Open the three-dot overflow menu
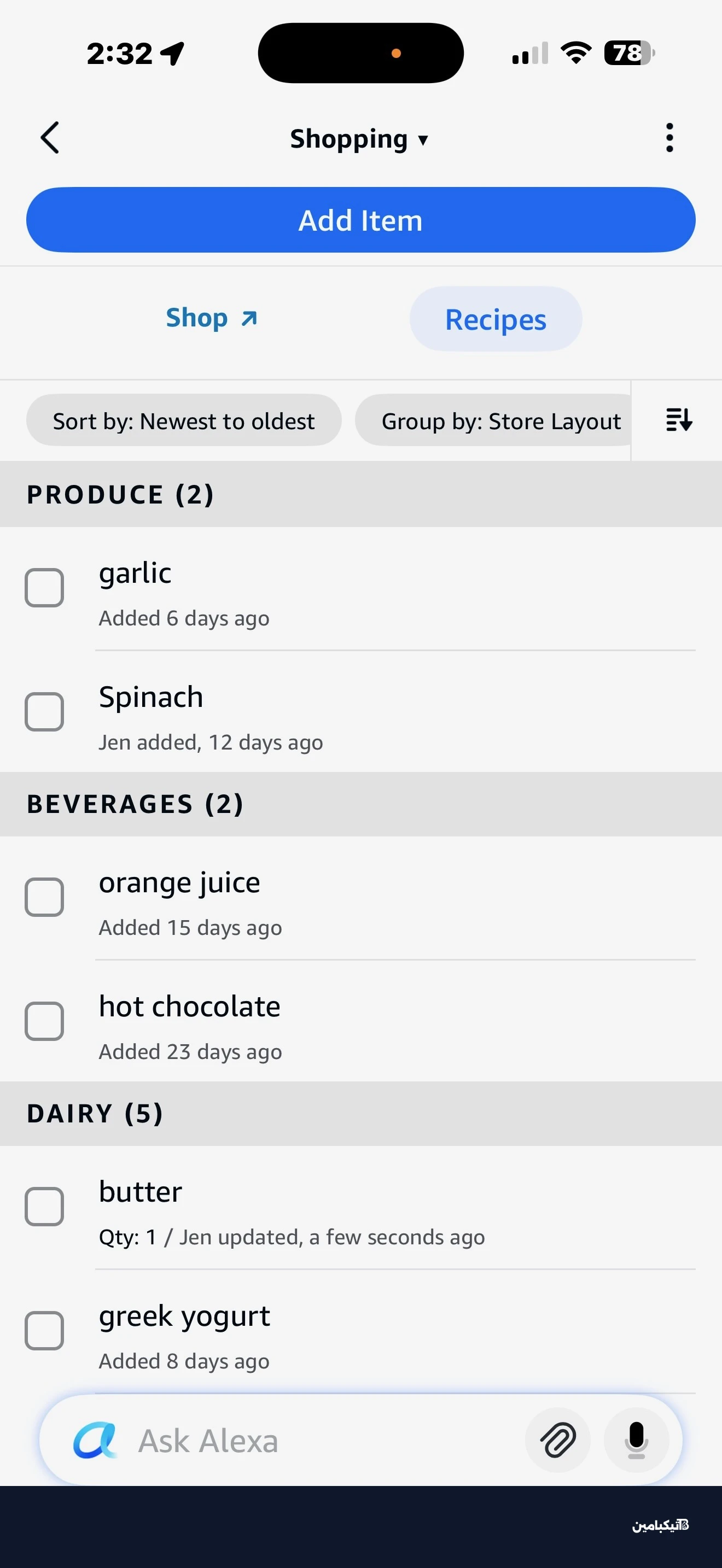The height and width of the screenshot is (1568, 722). pyautogui.click(x=669, y=138)
